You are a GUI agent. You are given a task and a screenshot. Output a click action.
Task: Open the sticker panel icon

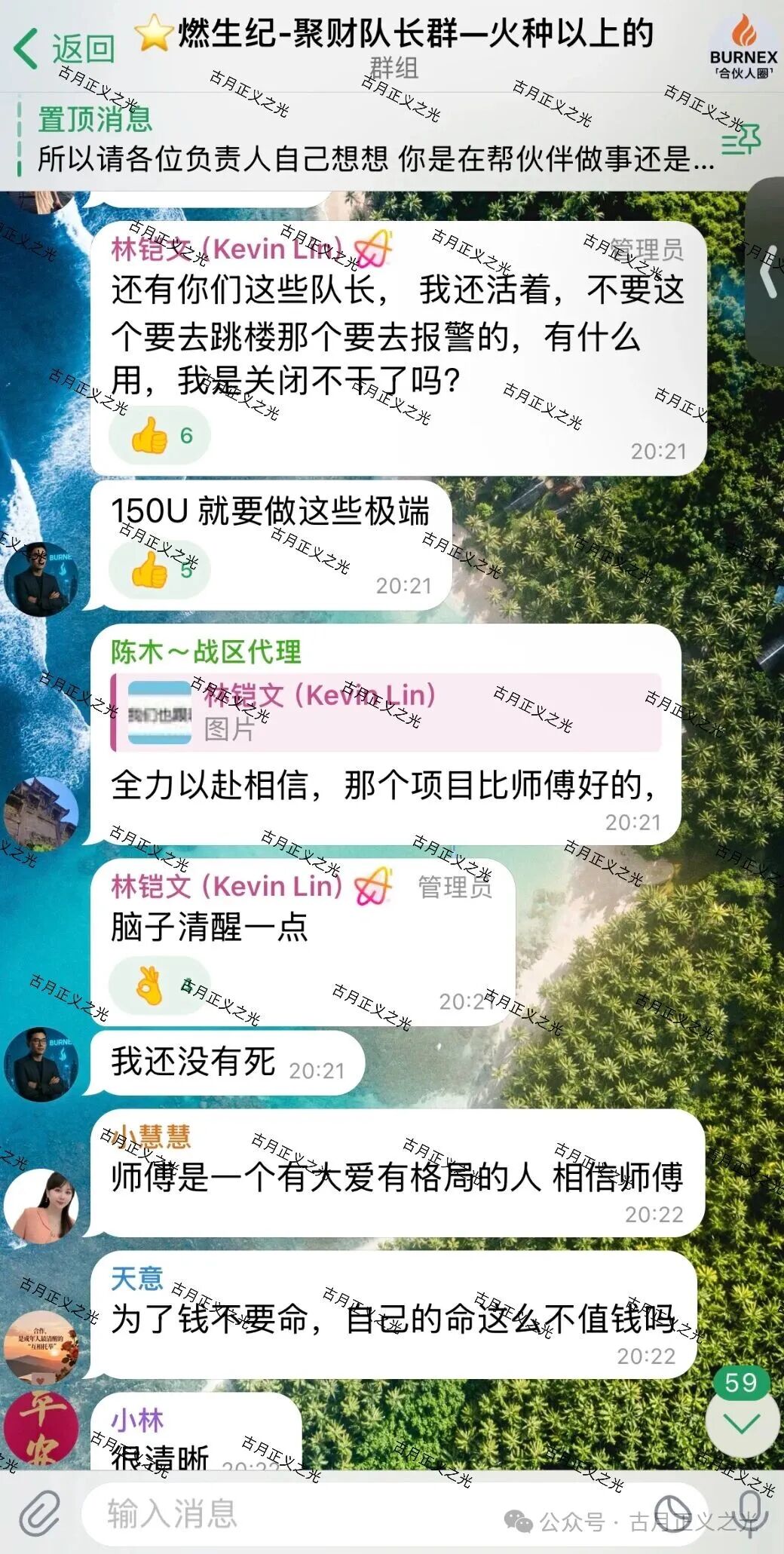[675, 1513]
